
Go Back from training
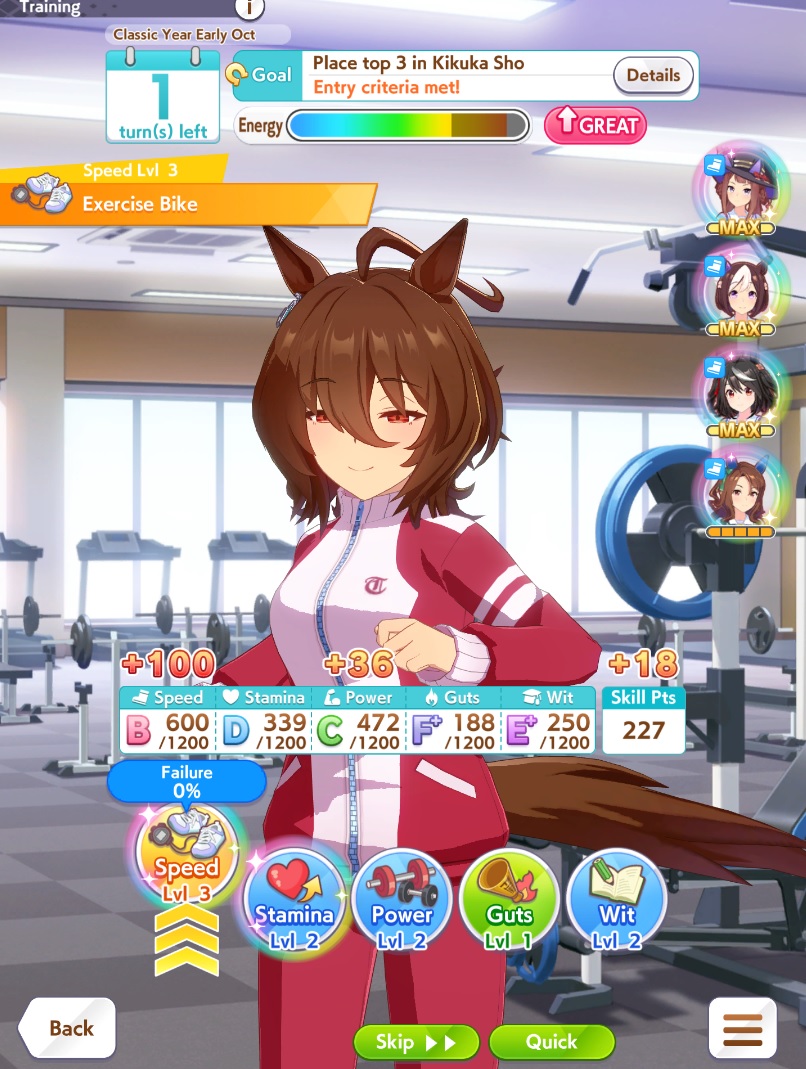tap(68, 1028)
